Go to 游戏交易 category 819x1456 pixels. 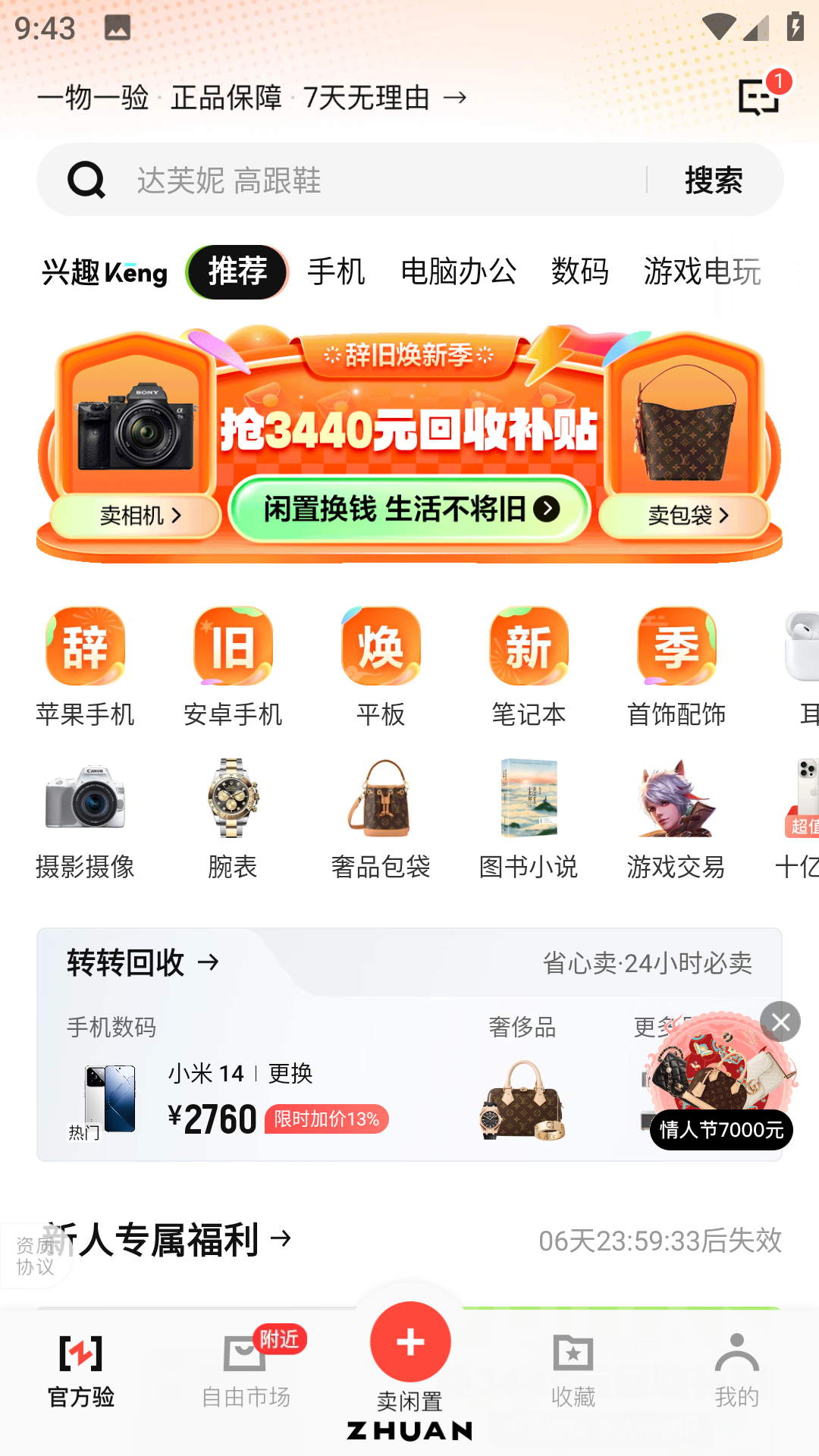(x=676, y=819)
